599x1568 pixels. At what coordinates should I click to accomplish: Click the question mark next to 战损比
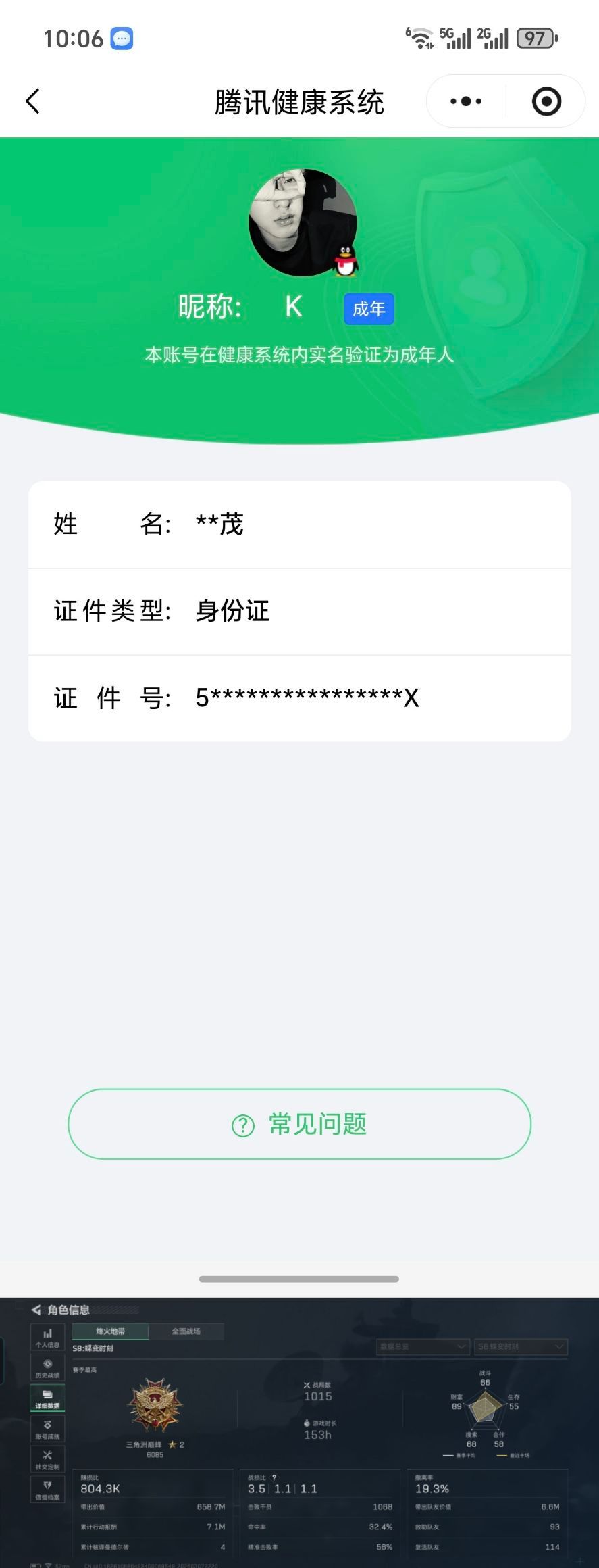[x=274, y=1477]
